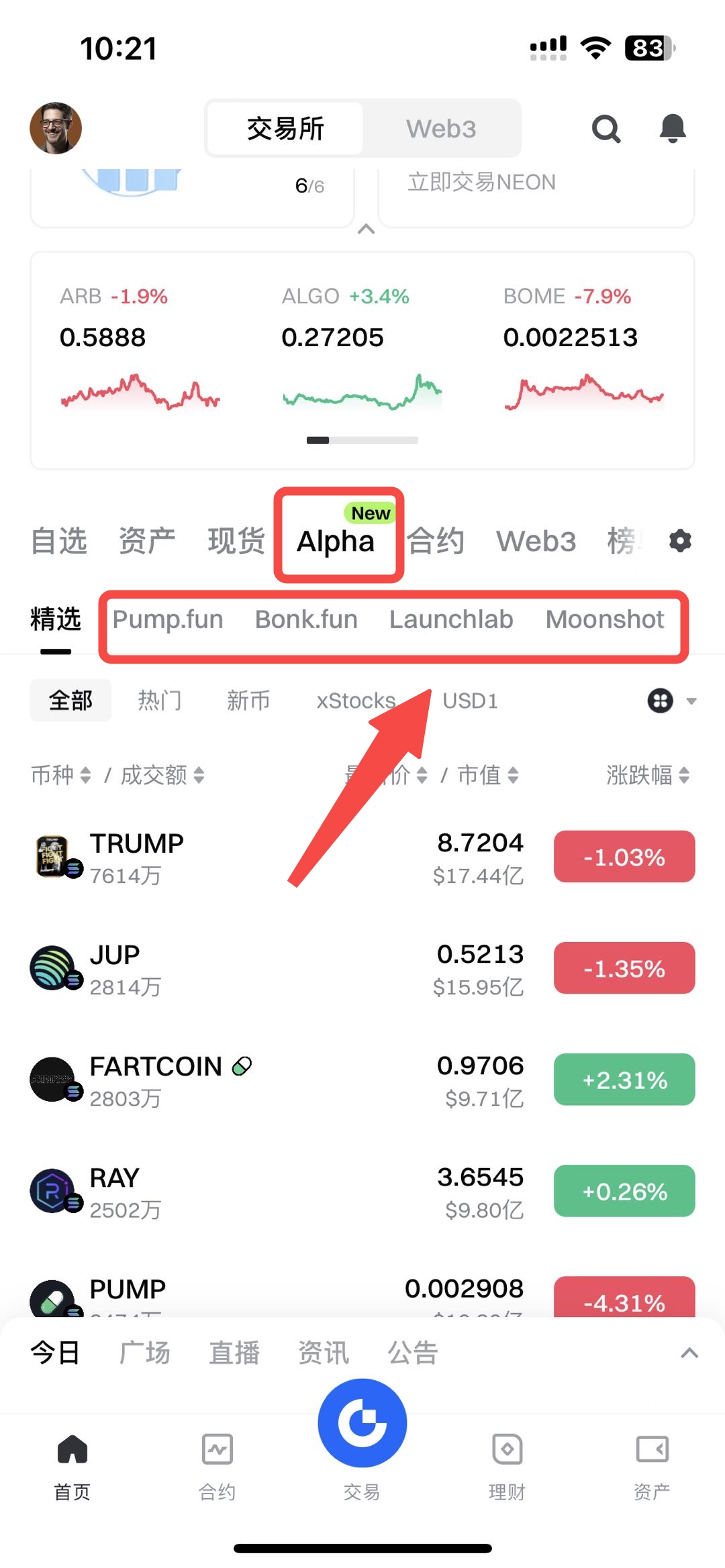Screen dimensions: 725x1568
Task: Filter the list by 热门
Action: 160,700
